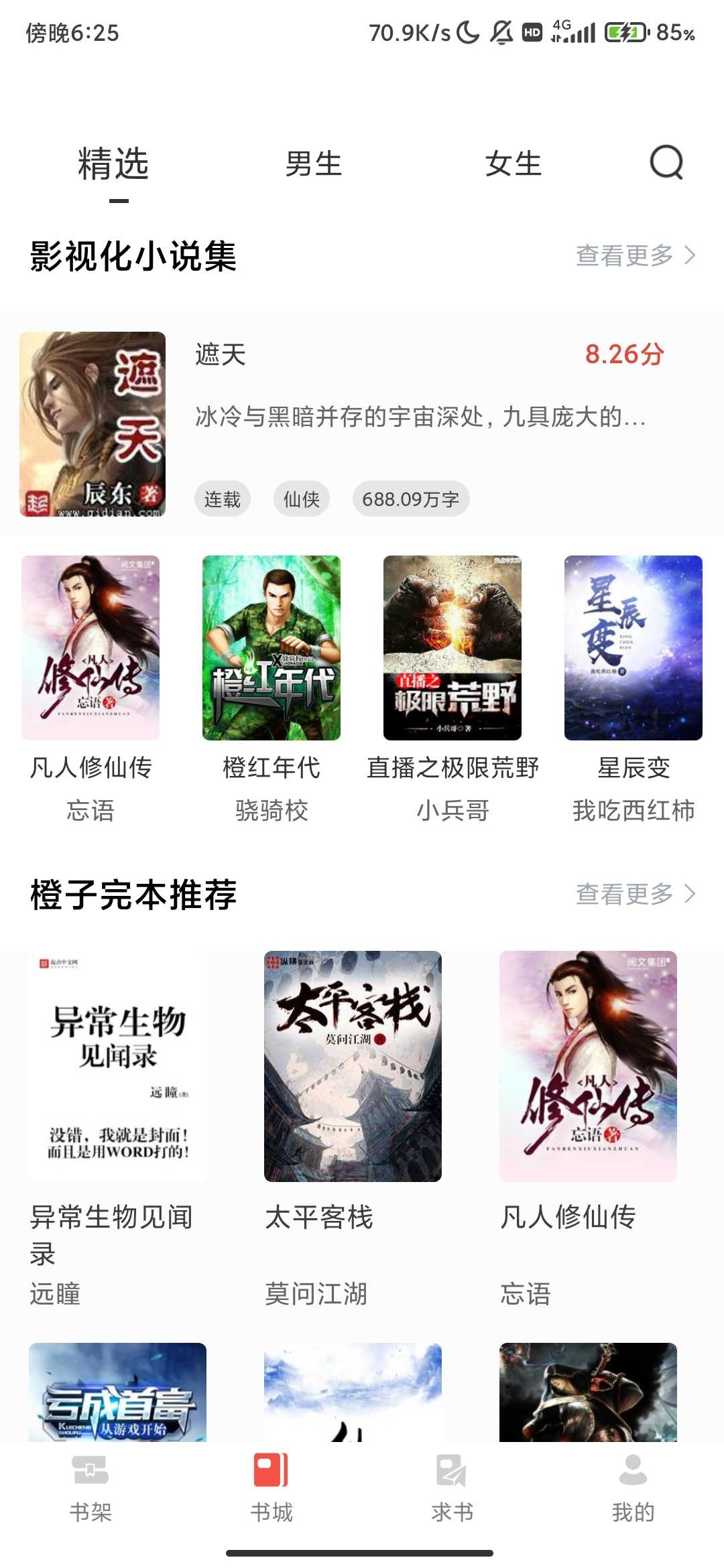724x1568 pixels.
Task: Open the 我的 profile tab
Action: point(633,1486)
